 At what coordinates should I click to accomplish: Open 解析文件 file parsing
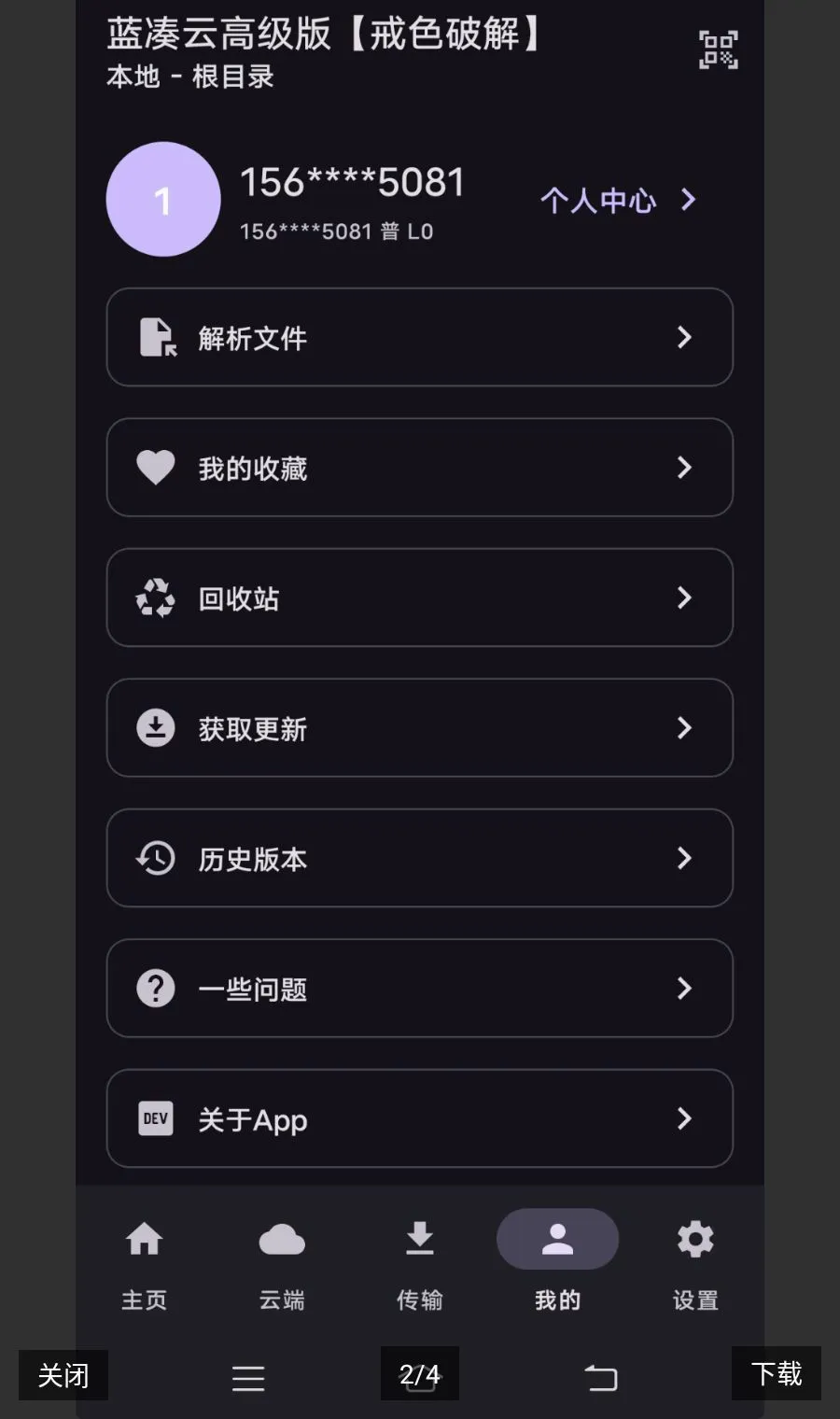420,337
